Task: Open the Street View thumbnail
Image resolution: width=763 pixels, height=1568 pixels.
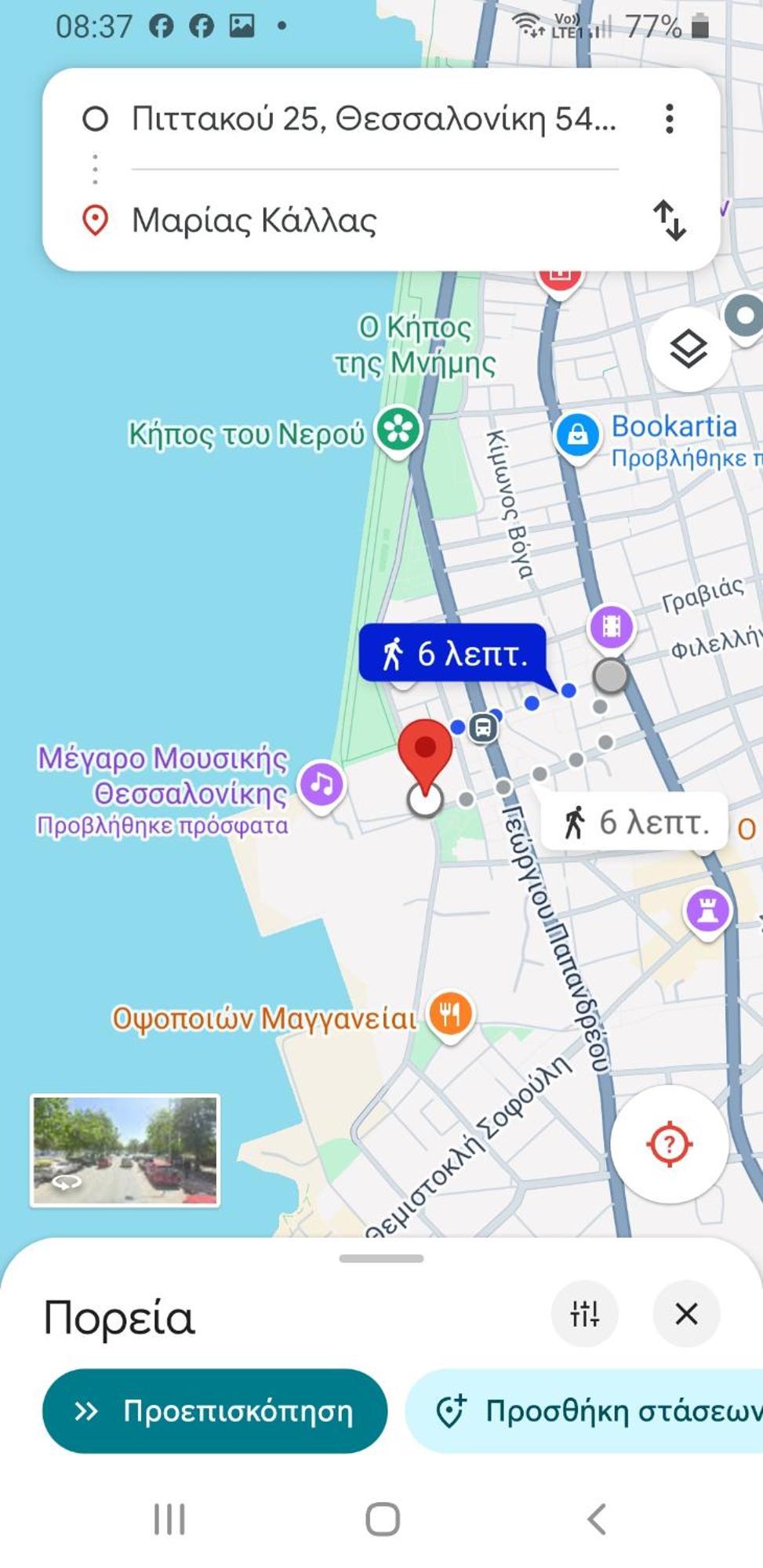Action: click(x=125, y=1150)
